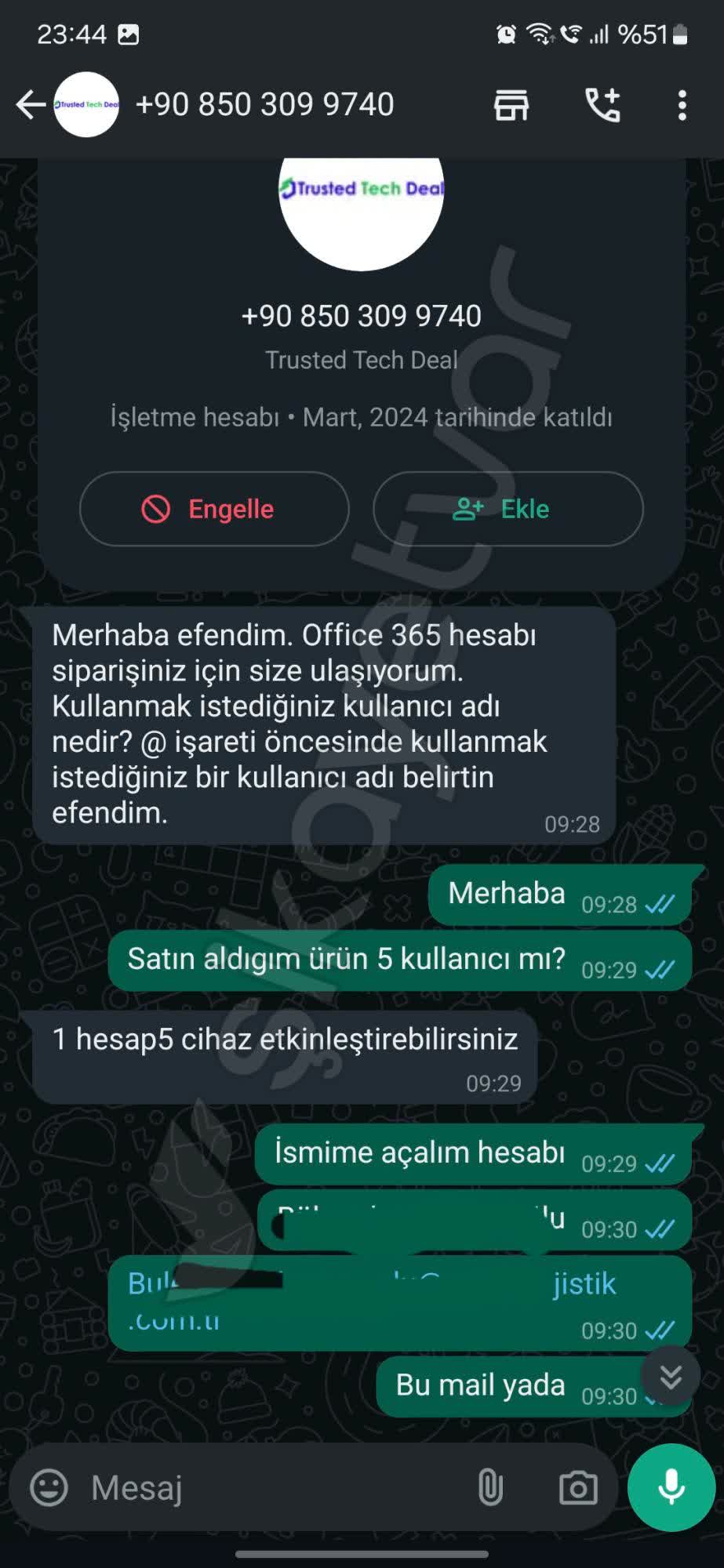
Task: Tap the 23:44 clock in the status bar
Action: [73, 34]
